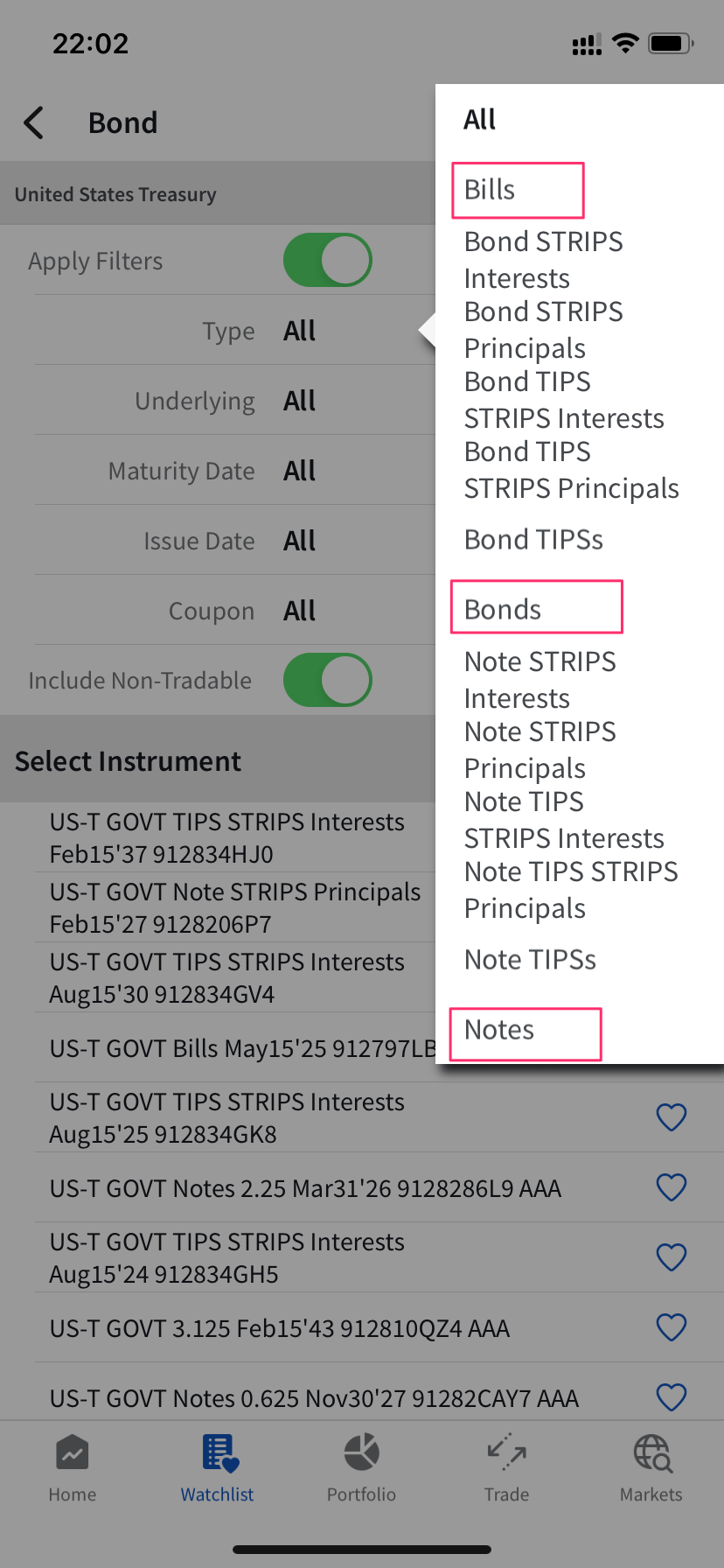Open US-T GOVT 3.125 Feb15'43 instrument
The width and height of the screenshot is (724, 1568).
point(280,1328)
